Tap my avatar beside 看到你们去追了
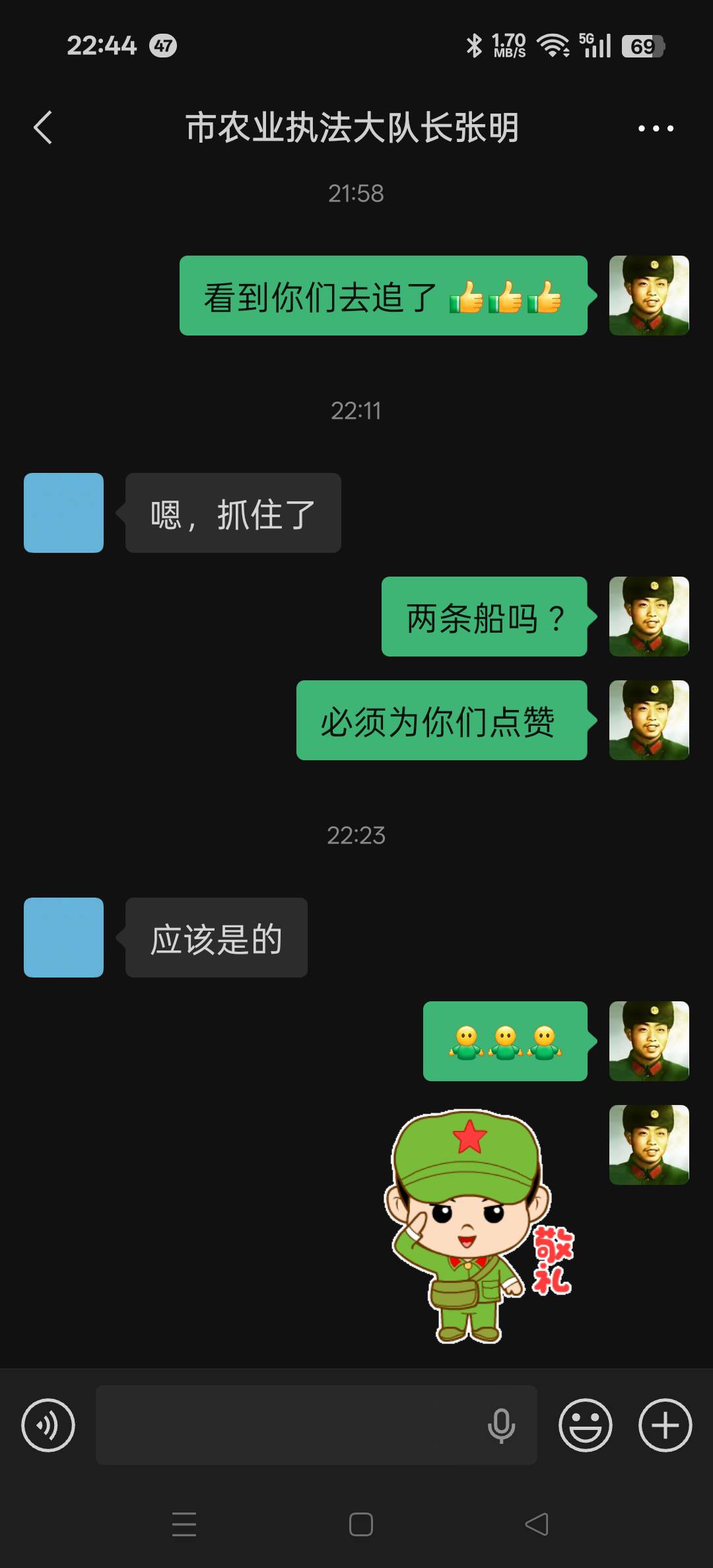The width and height of the screenshot is (713, 1568). (x=649, y=295)
